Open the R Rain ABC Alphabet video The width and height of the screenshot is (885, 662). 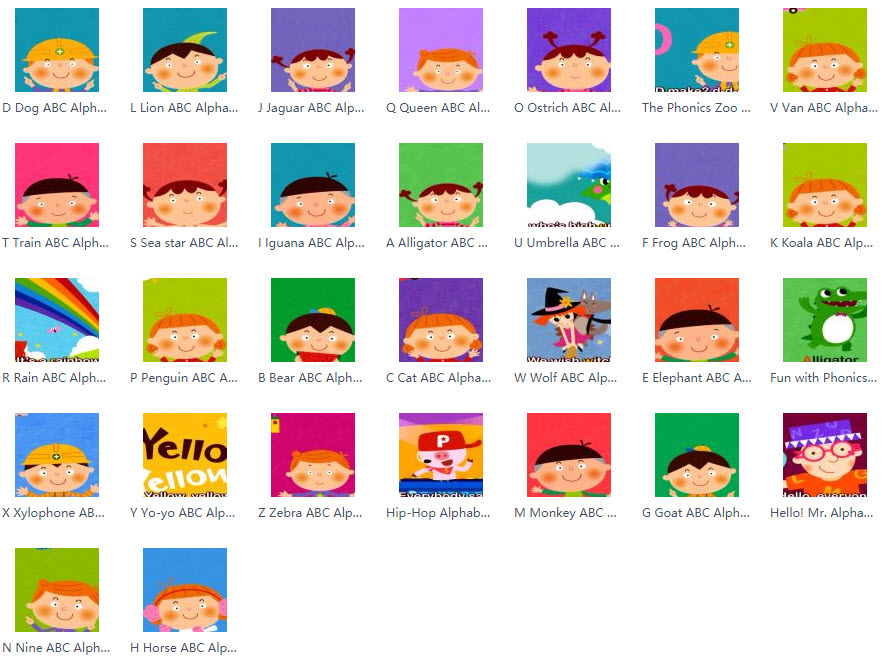(x=57, y=320)
